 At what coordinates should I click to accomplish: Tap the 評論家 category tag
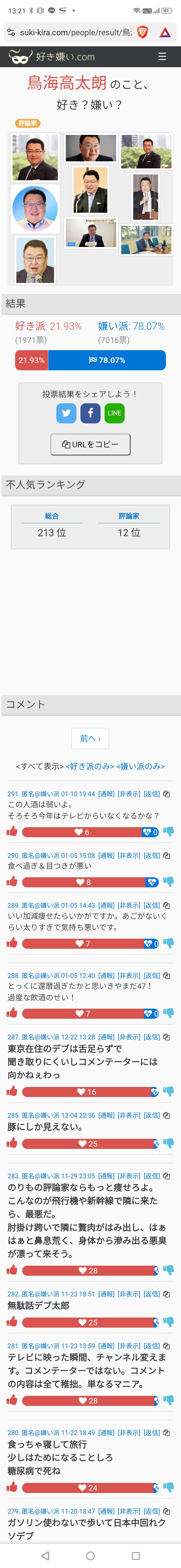tap(27, 123)
